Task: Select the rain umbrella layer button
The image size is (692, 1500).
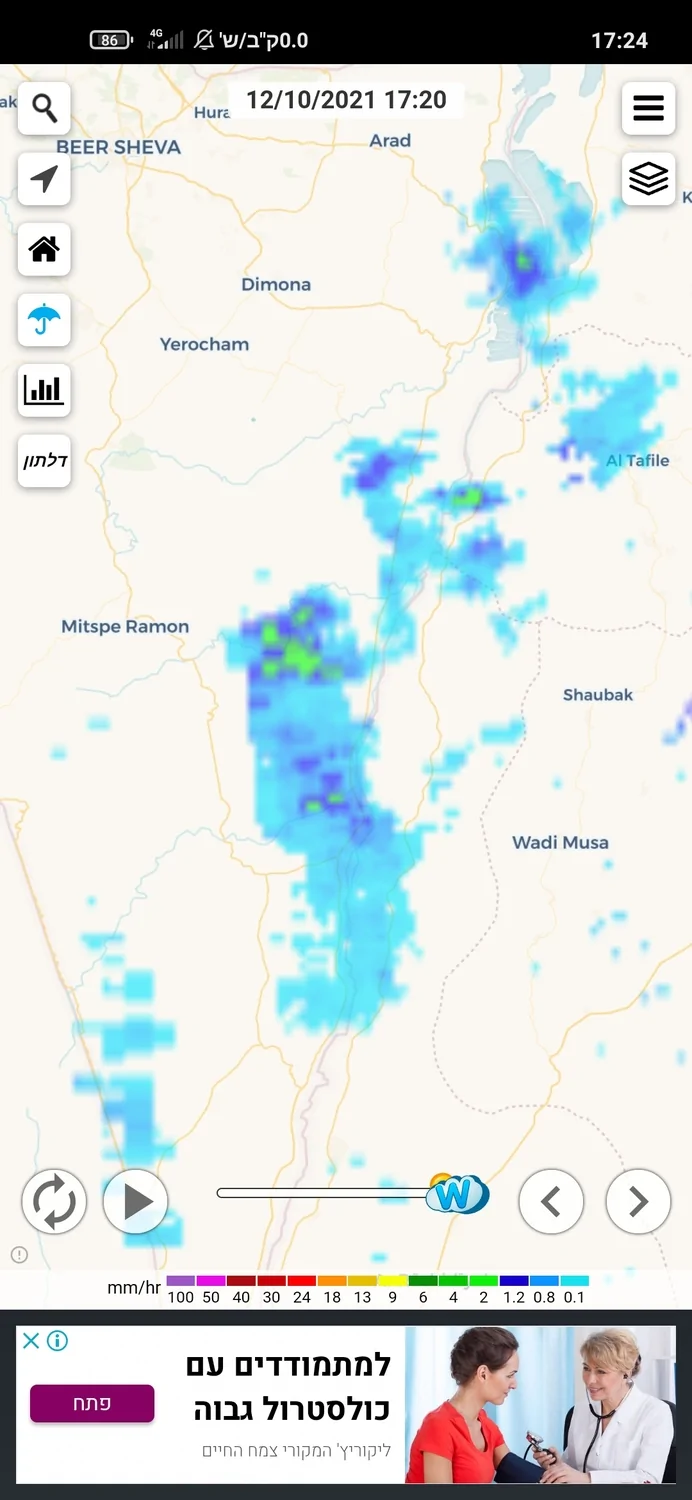Action: click(x=44, y=320)
